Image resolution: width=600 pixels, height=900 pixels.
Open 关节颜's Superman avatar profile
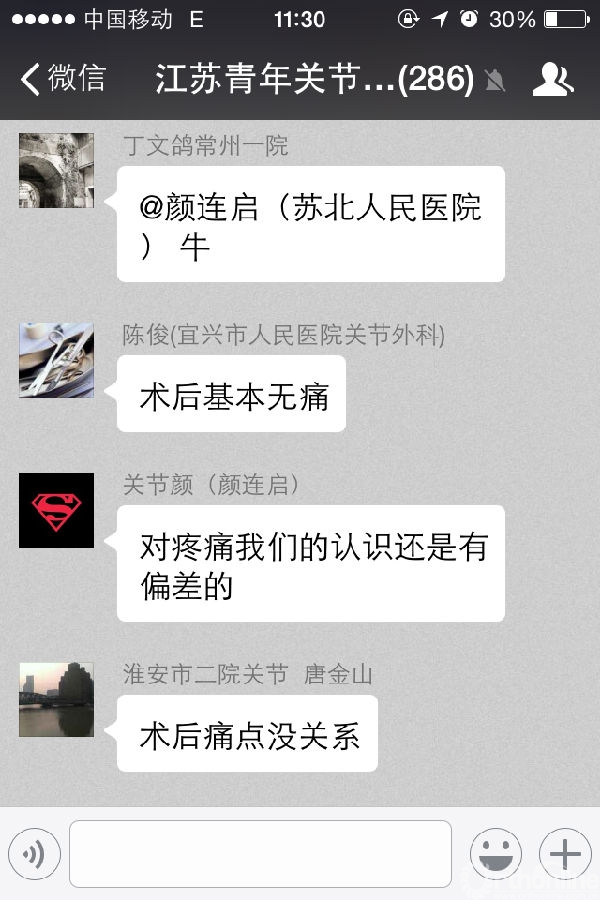[x=56, y=510]
